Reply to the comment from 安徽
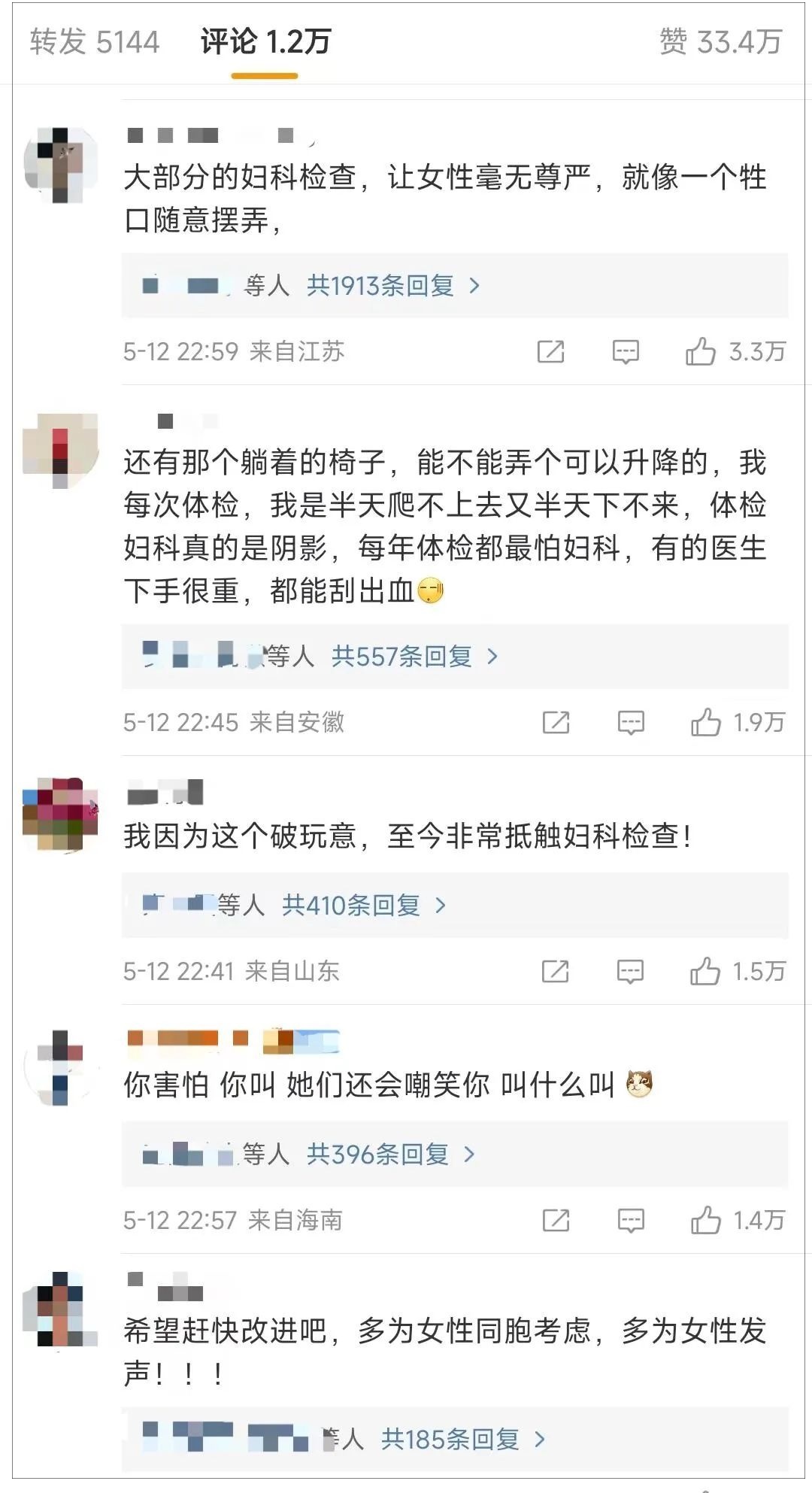This screenshot has width=812, height=1493. (x=630, y=722)
